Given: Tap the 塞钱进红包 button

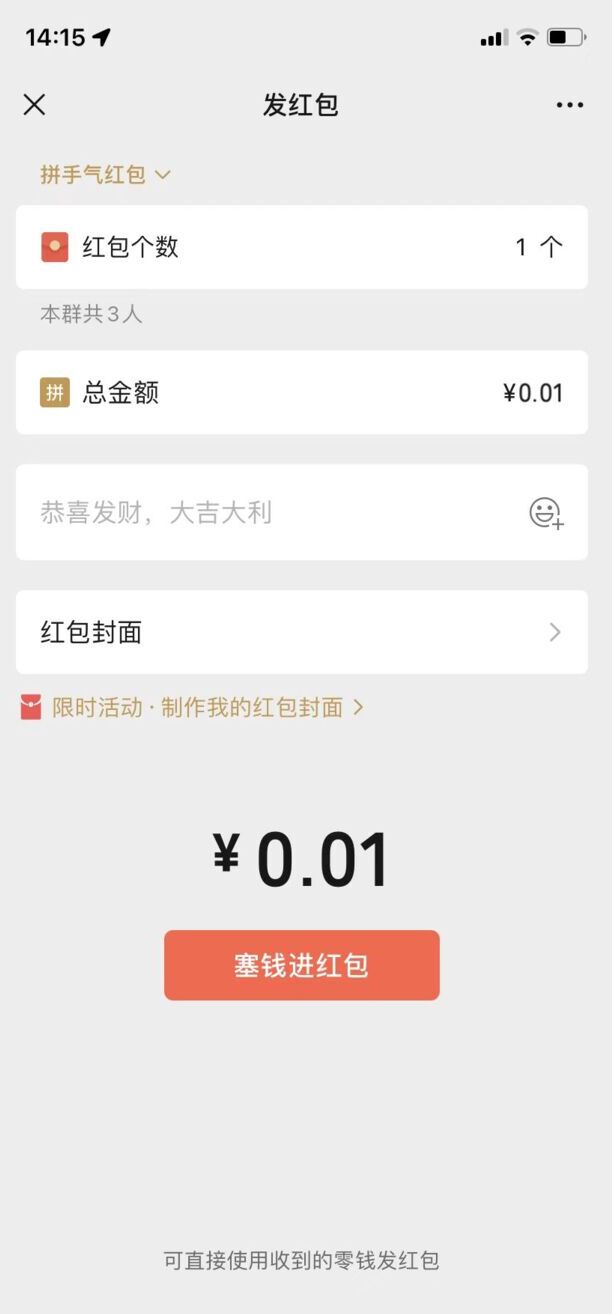Looking at the screenshot, I should [301, 965].
